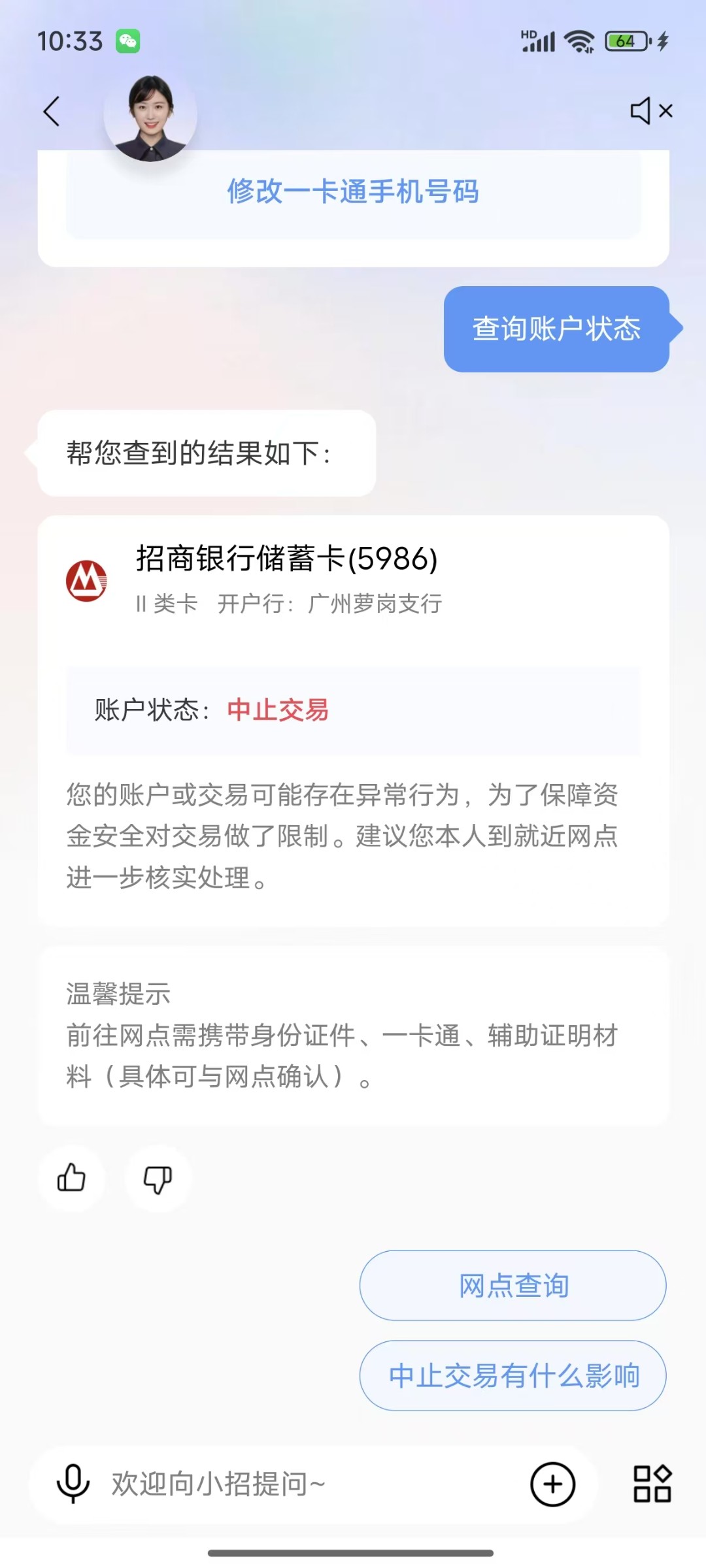
Task: Tap the 网点查询 suggestion chip
Action: tap(513, 1285)
